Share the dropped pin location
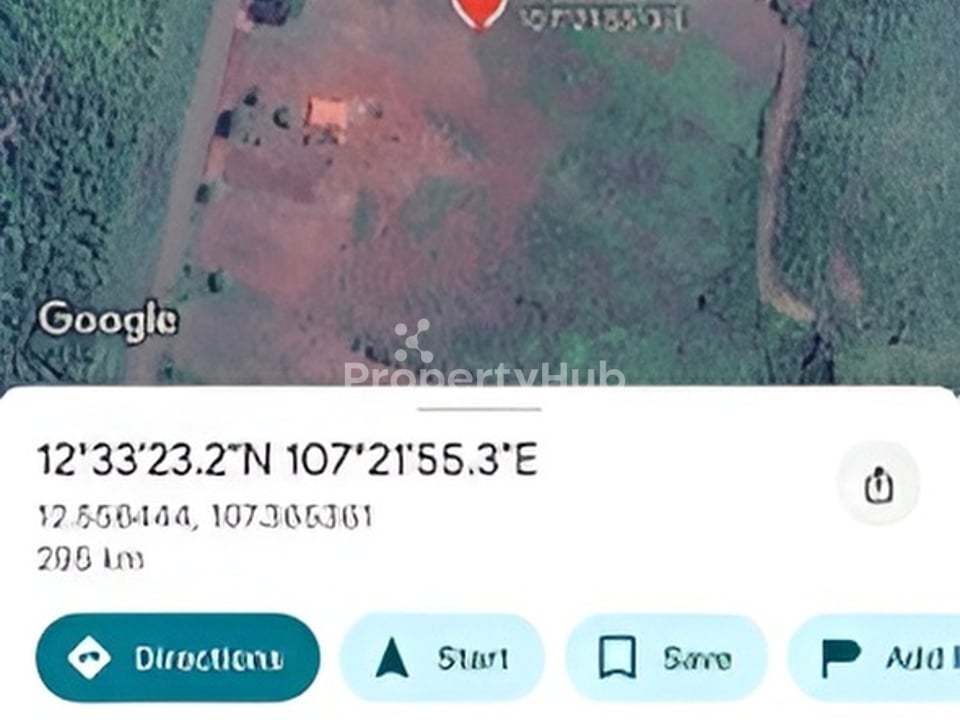This screenshot has height=720, width=960. click(877, 486)
